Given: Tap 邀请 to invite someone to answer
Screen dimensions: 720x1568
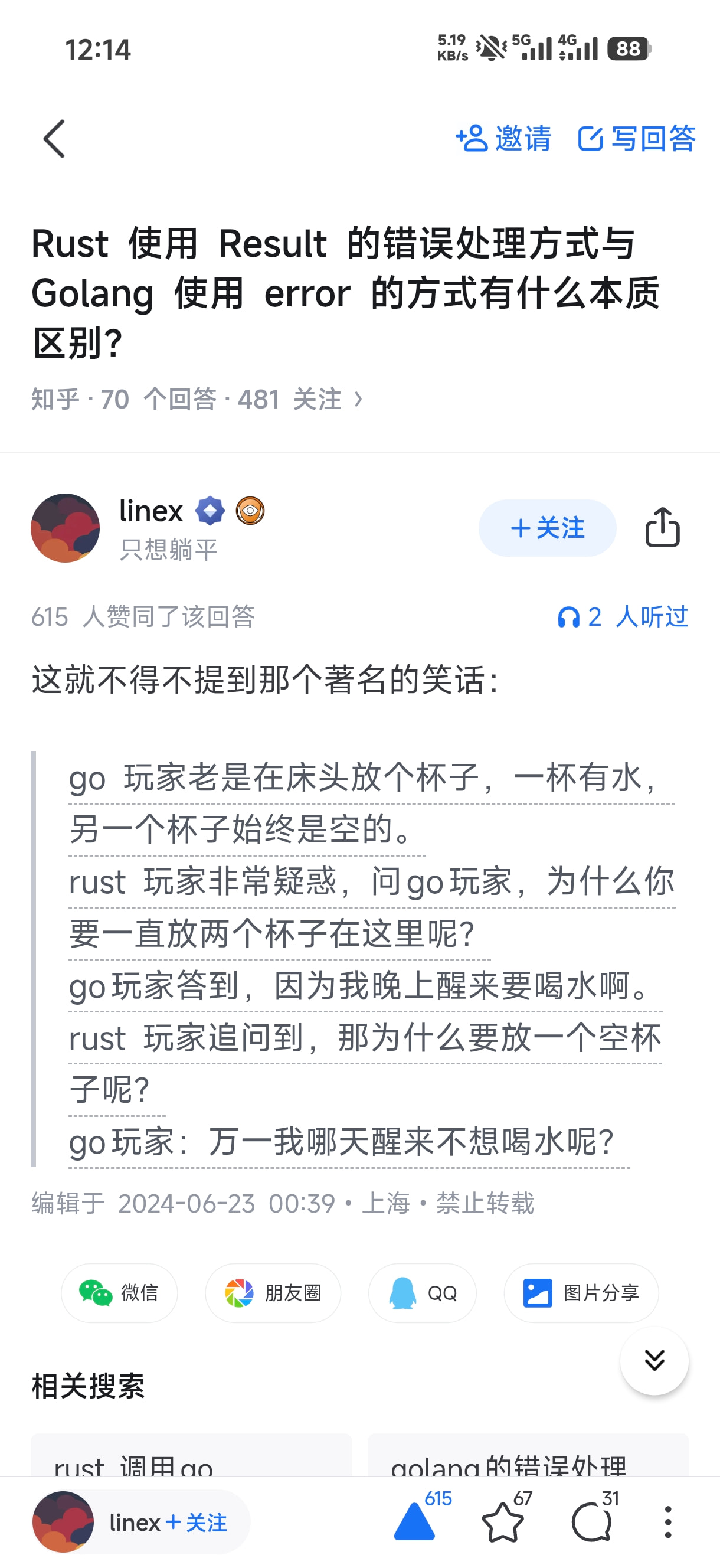Looking at the screenshot, I should click(x=503, y=138).
